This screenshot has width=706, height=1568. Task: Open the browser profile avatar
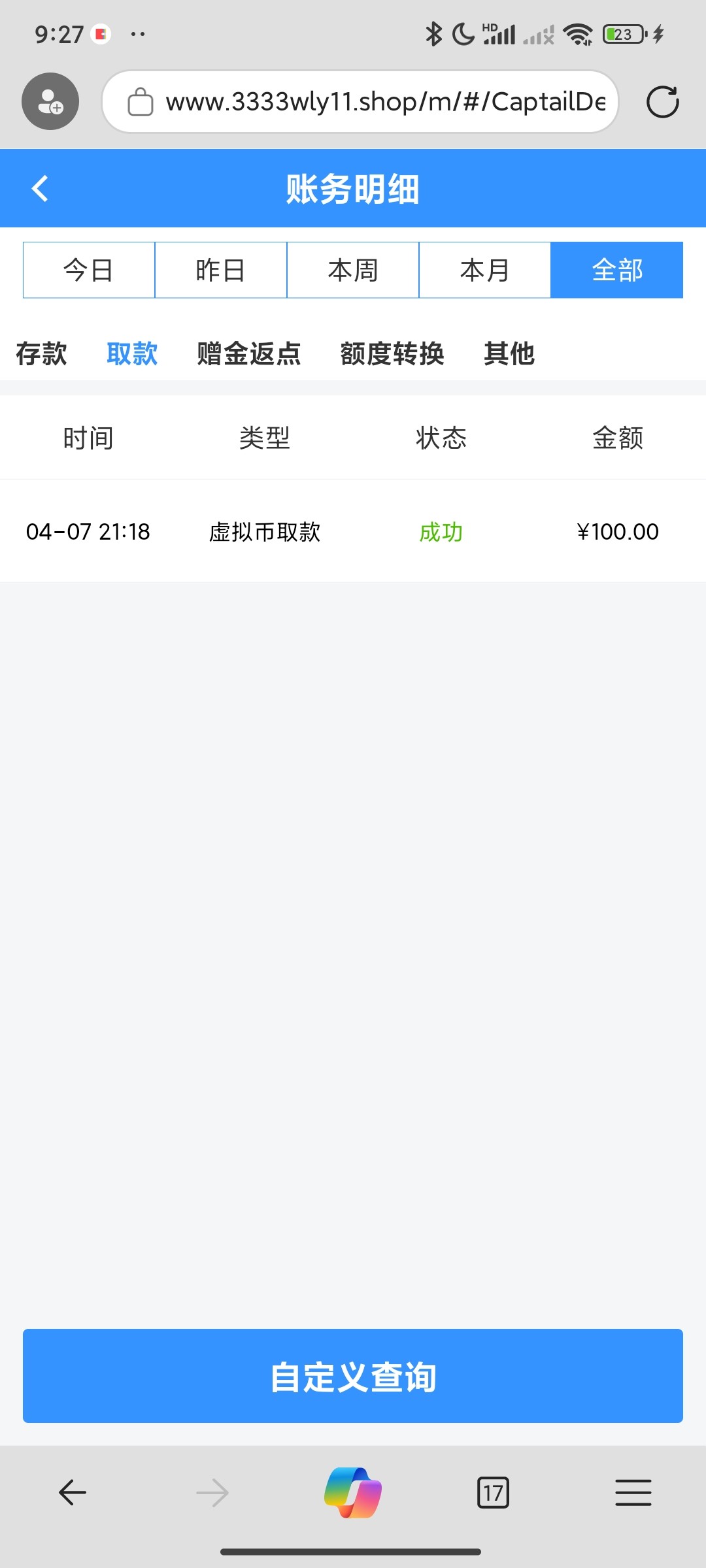[50, 101]
